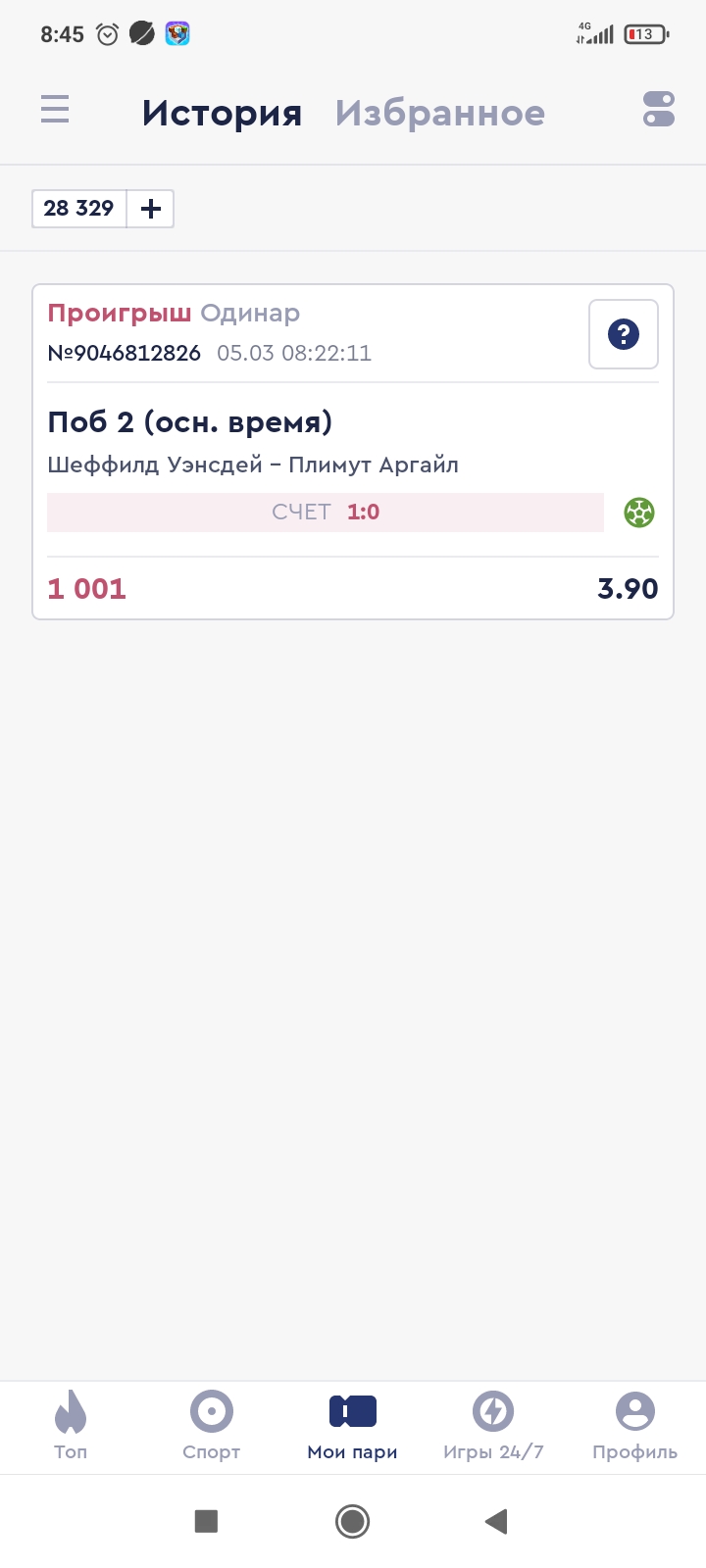
Task: Go to the Топ tab
Action: tap(71, 1425)
